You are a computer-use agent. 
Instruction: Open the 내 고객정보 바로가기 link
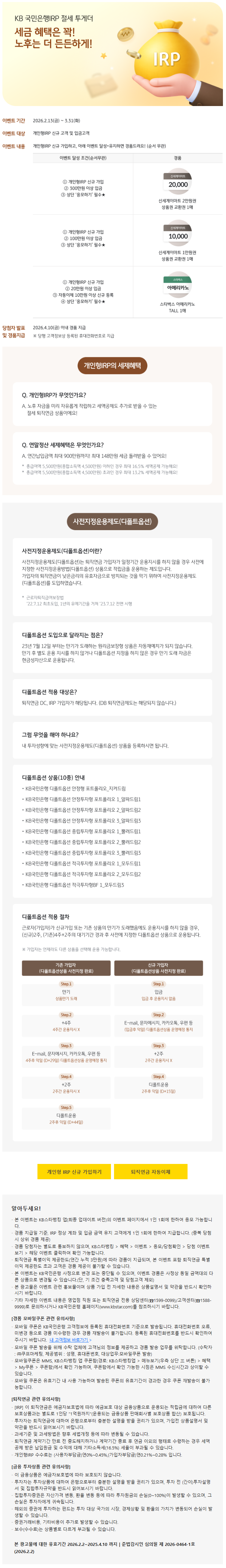(70, 1339)
